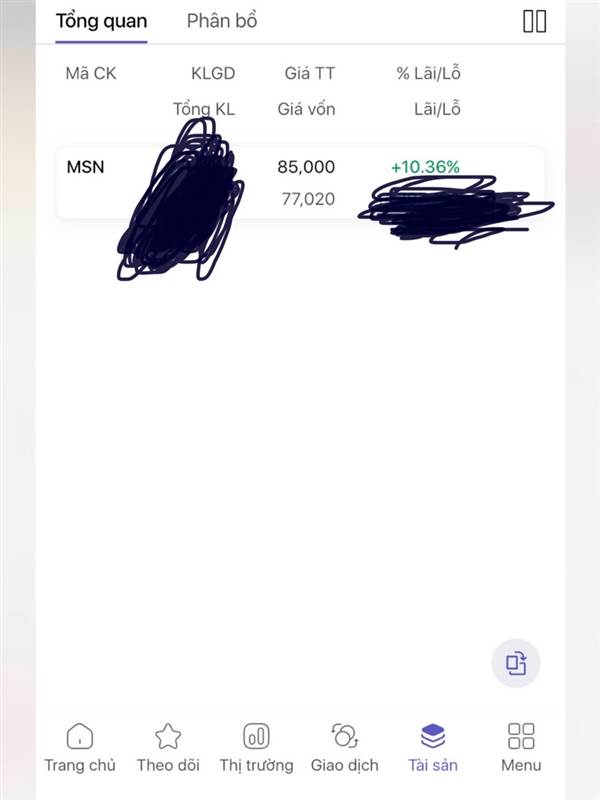This screenshot has width=600, height=800.
Task: Switch to Thị trường market tab
Action: (x=256, y=747)
